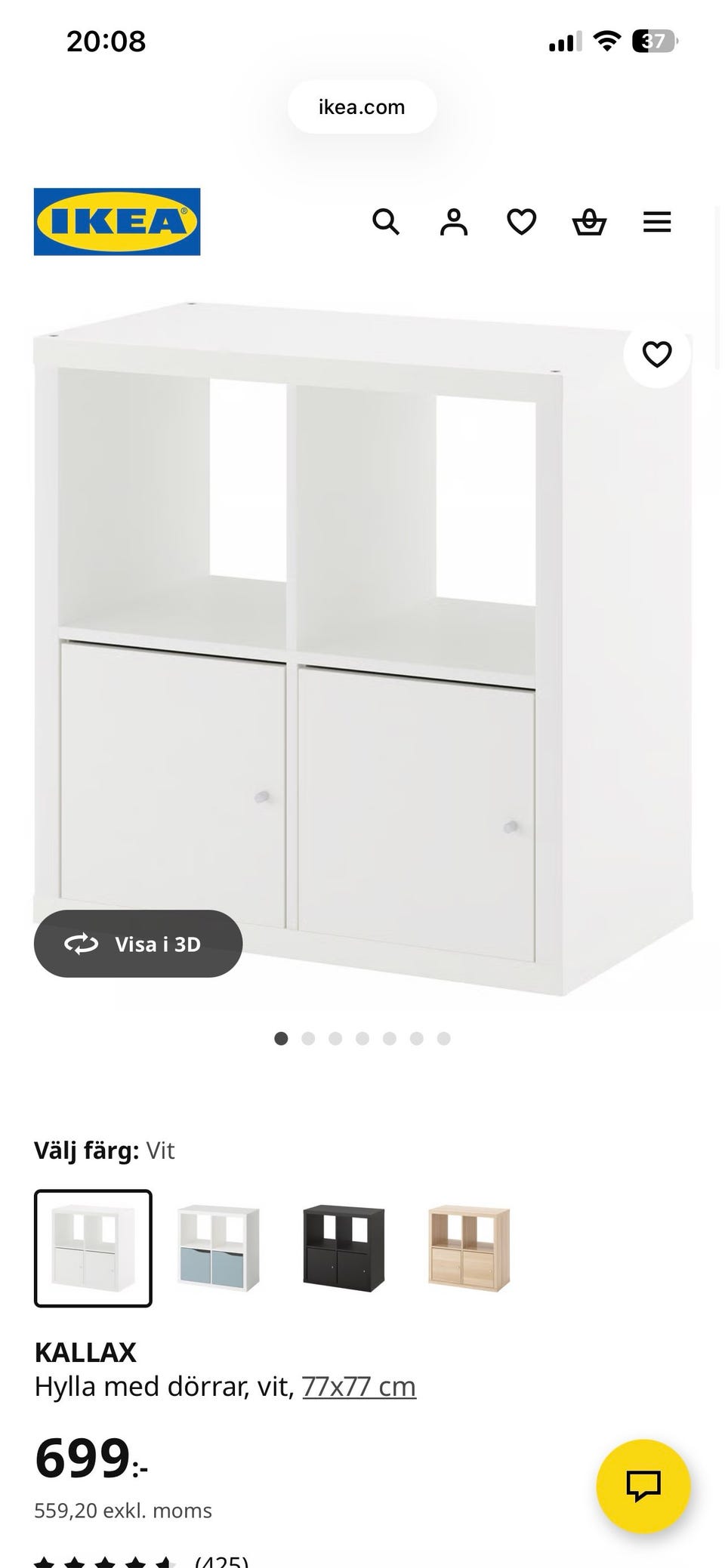Open the 77x77 cm size link
This screenshot has width=725, height=1568.
359,1386
